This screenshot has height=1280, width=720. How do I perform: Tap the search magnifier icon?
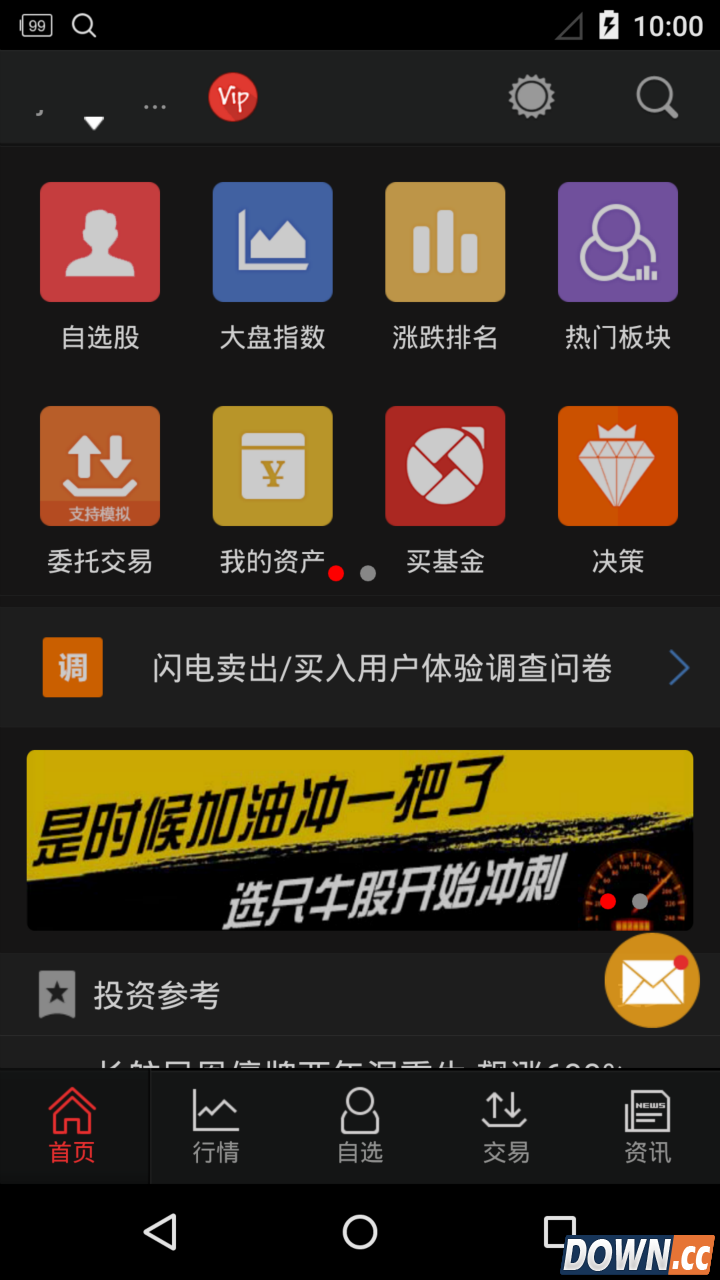(657, 98)
